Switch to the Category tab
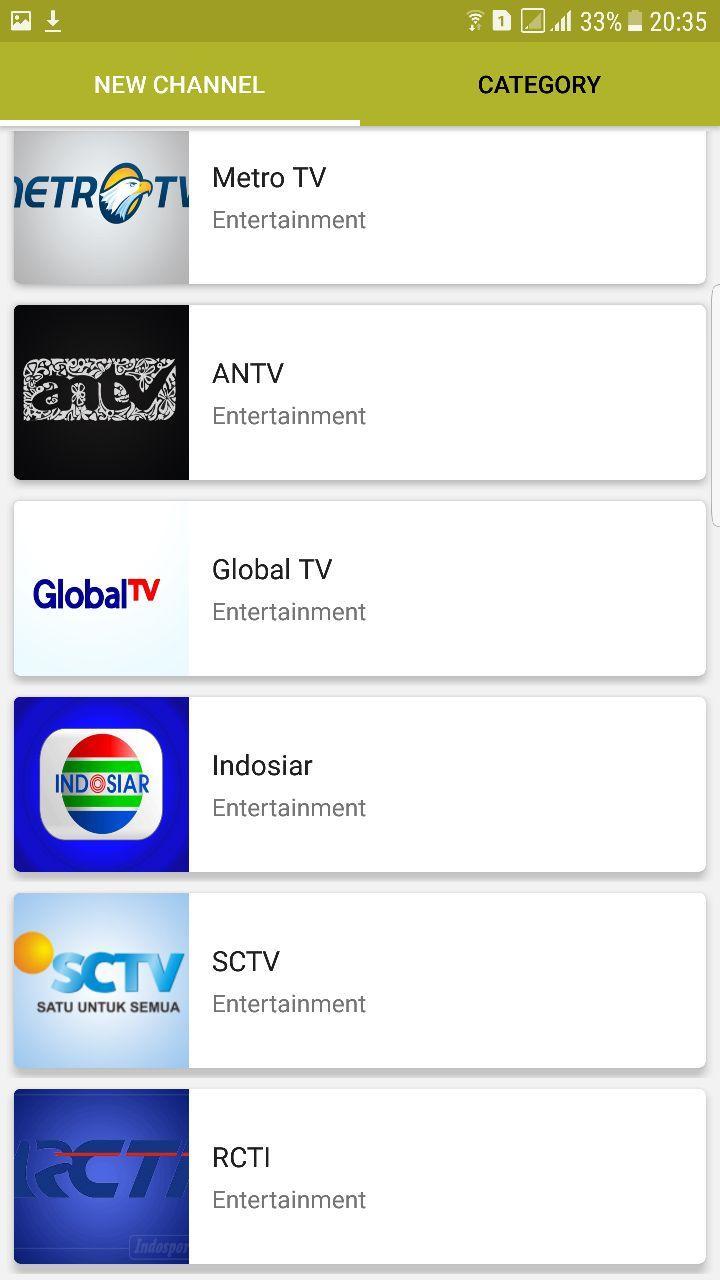 (x=539, y=85)
